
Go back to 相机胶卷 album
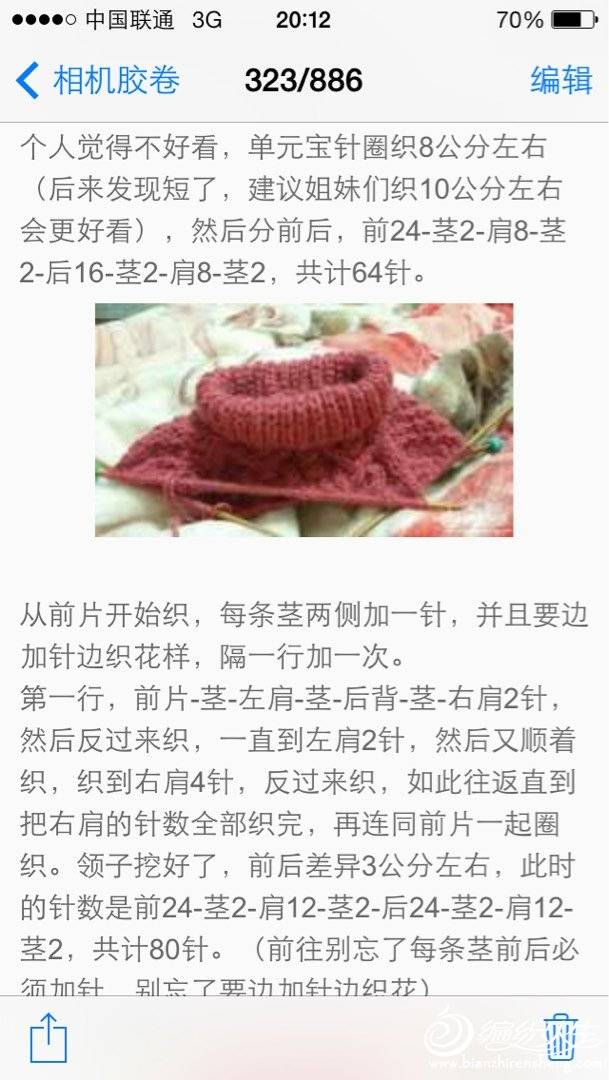(98, 80)
